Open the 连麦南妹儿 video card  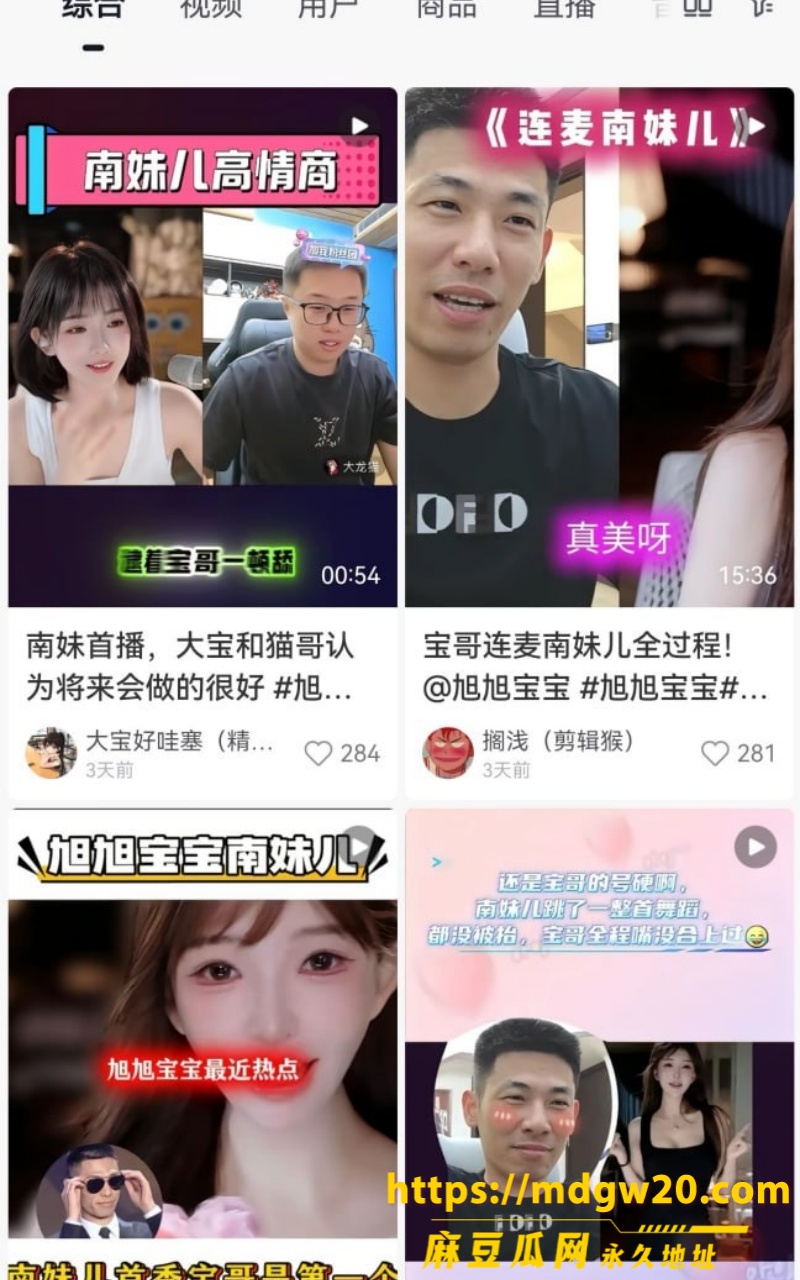click(x=599, y=347)
